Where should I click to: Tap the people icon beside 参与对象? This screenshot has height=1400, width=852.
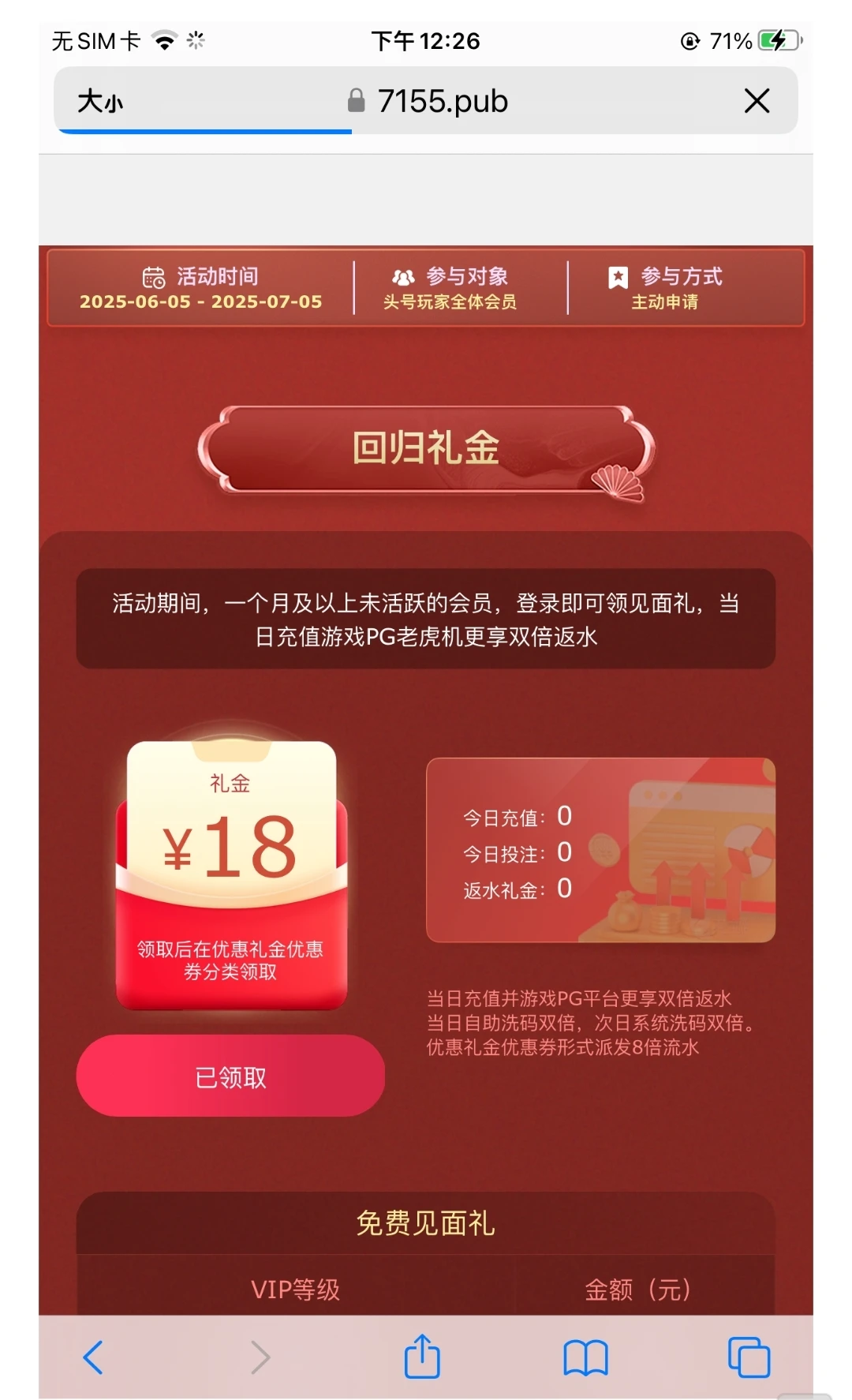404,276
